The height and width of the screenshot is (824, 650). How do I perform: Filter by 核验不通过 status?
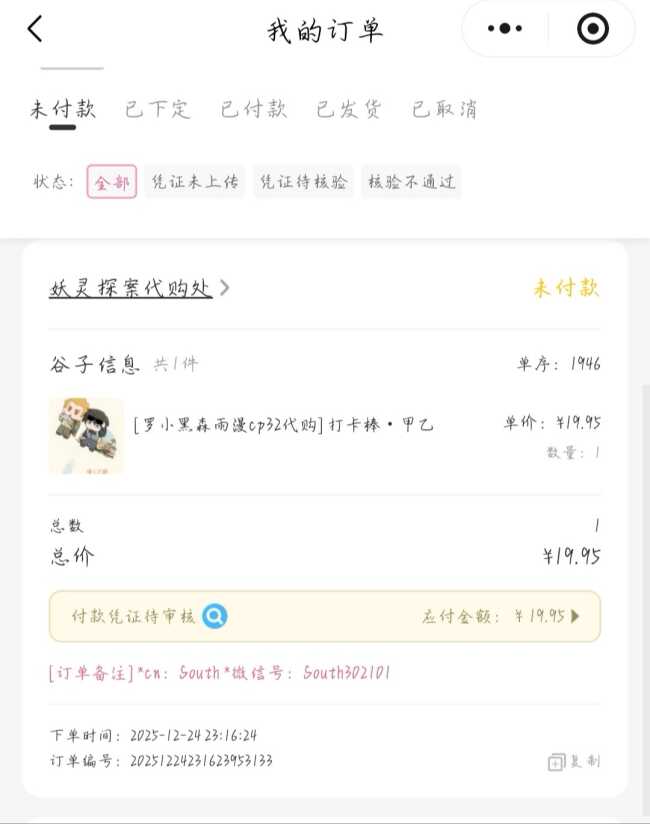click(x=411, y=182)
